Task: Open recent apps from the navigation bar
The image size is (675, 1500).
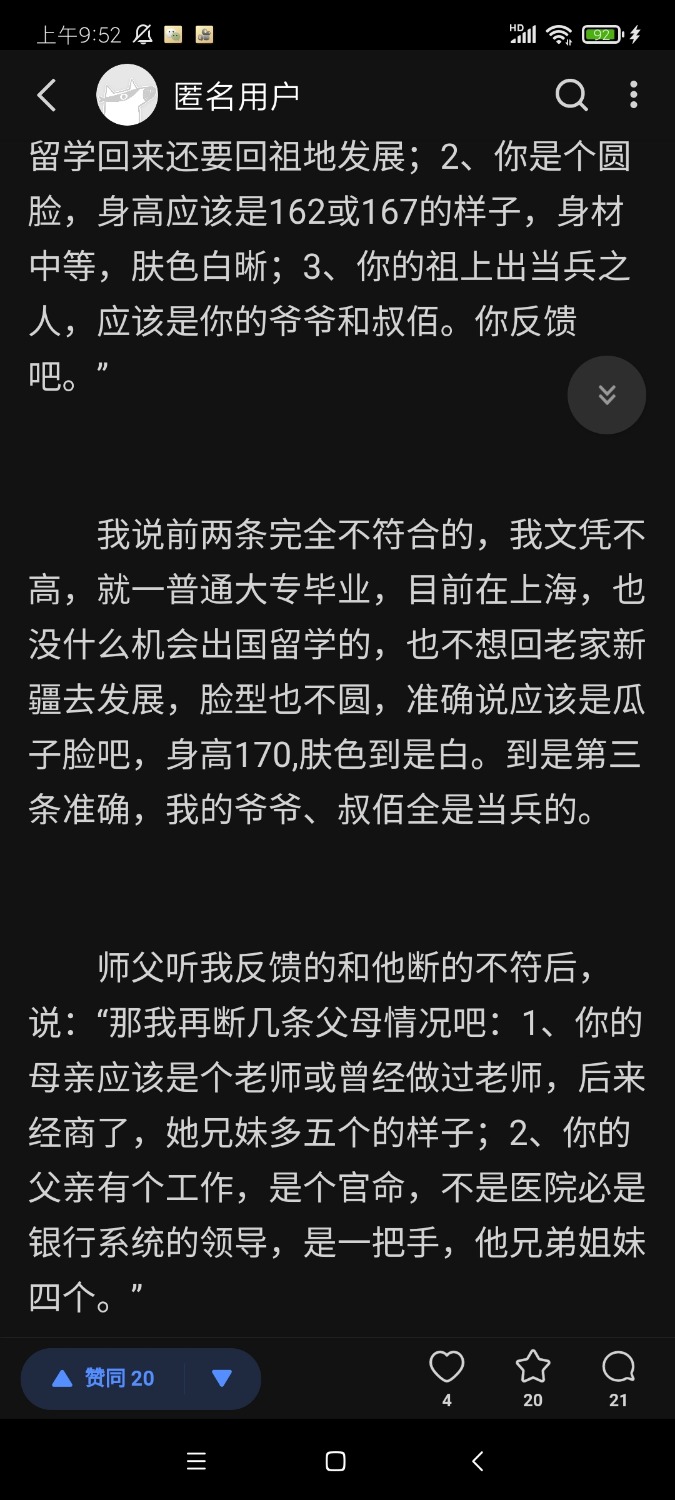Action: (x=196, y=1461)
